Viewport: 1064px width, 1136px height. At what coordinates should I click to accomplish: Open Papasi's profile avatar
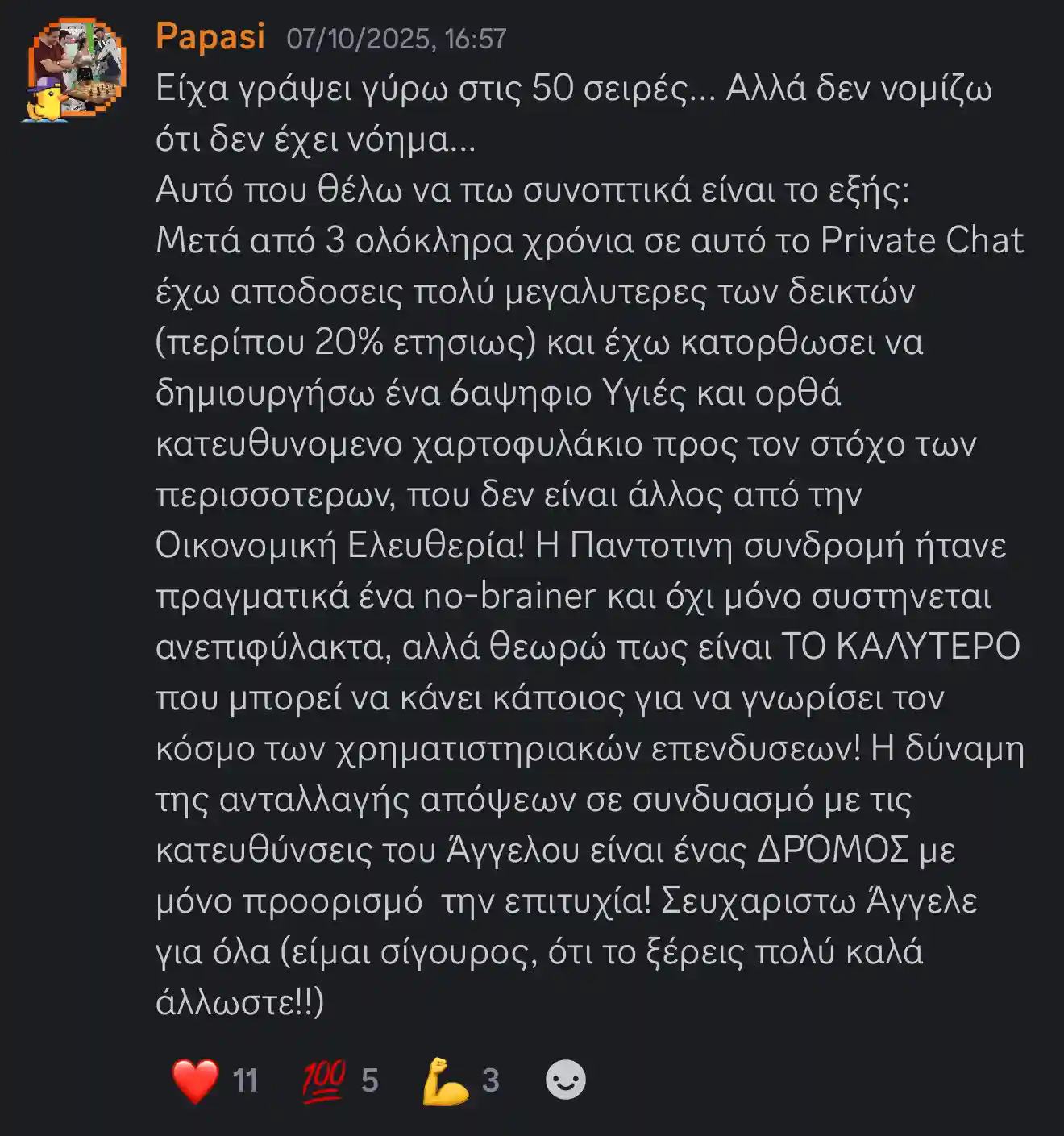pos(74,70)
